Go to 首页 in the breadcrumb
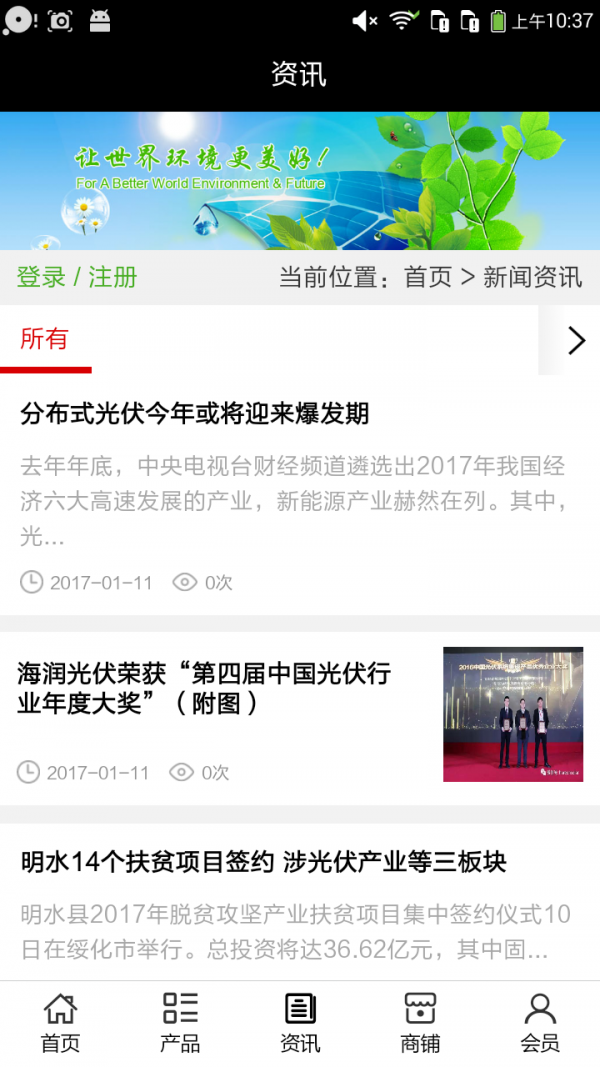The height and width of the screenshot is (1067, 600). tap(428, 277)
